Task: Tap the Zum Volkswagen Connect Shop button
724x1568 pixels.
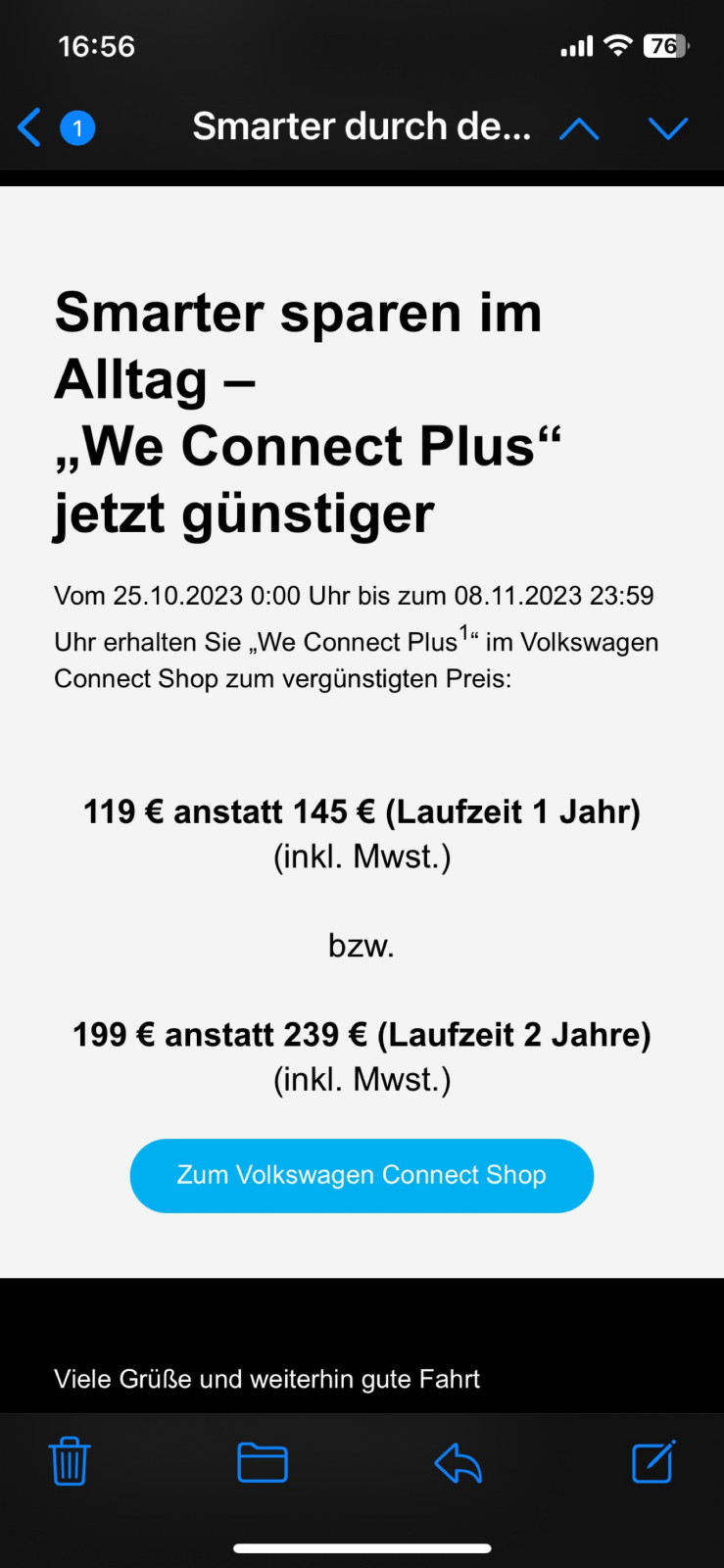Action: [362, 1175]
